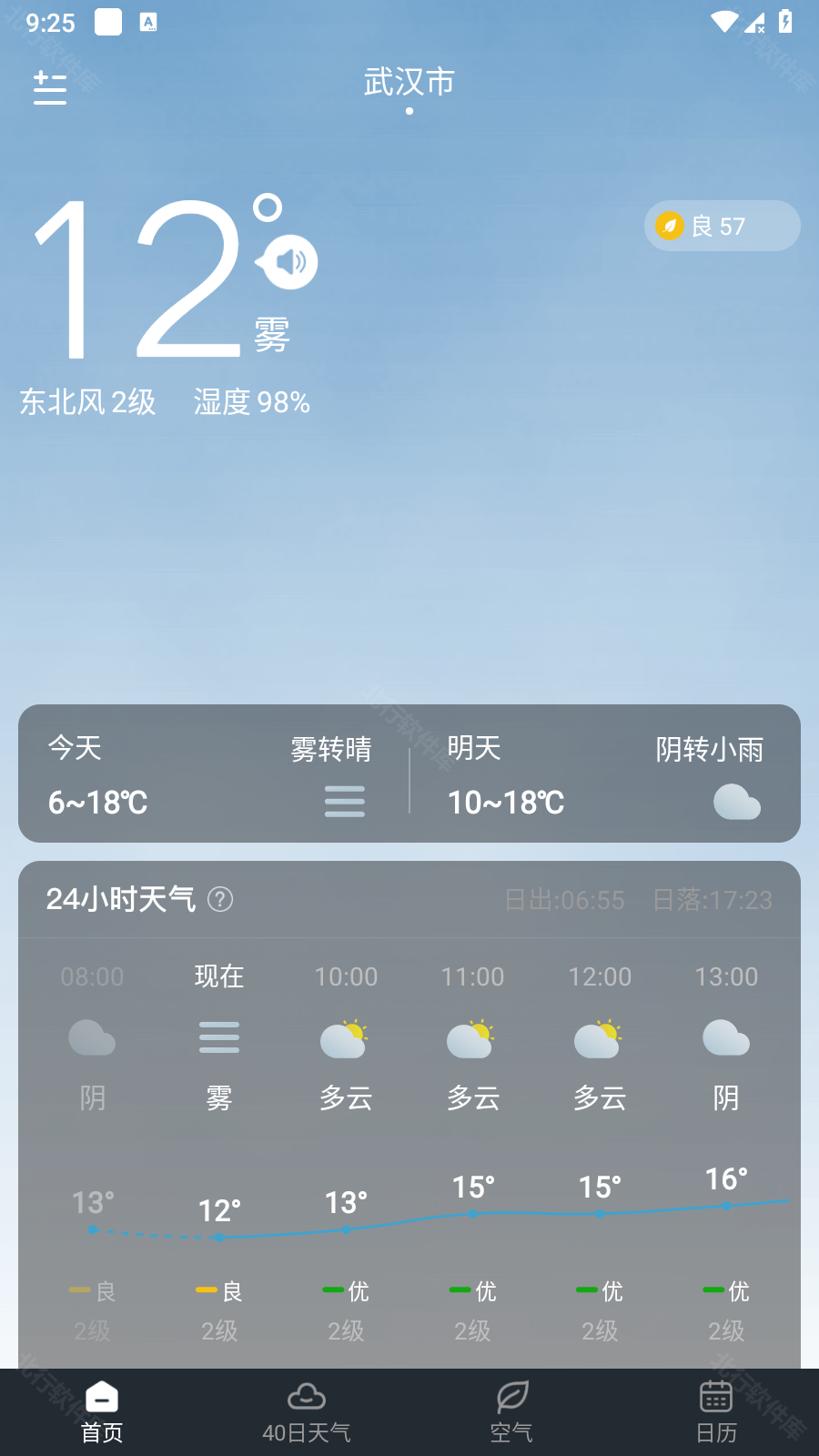Open the air quality 良 57 badge
819x1456 pixels.
[x=722, y=226]
